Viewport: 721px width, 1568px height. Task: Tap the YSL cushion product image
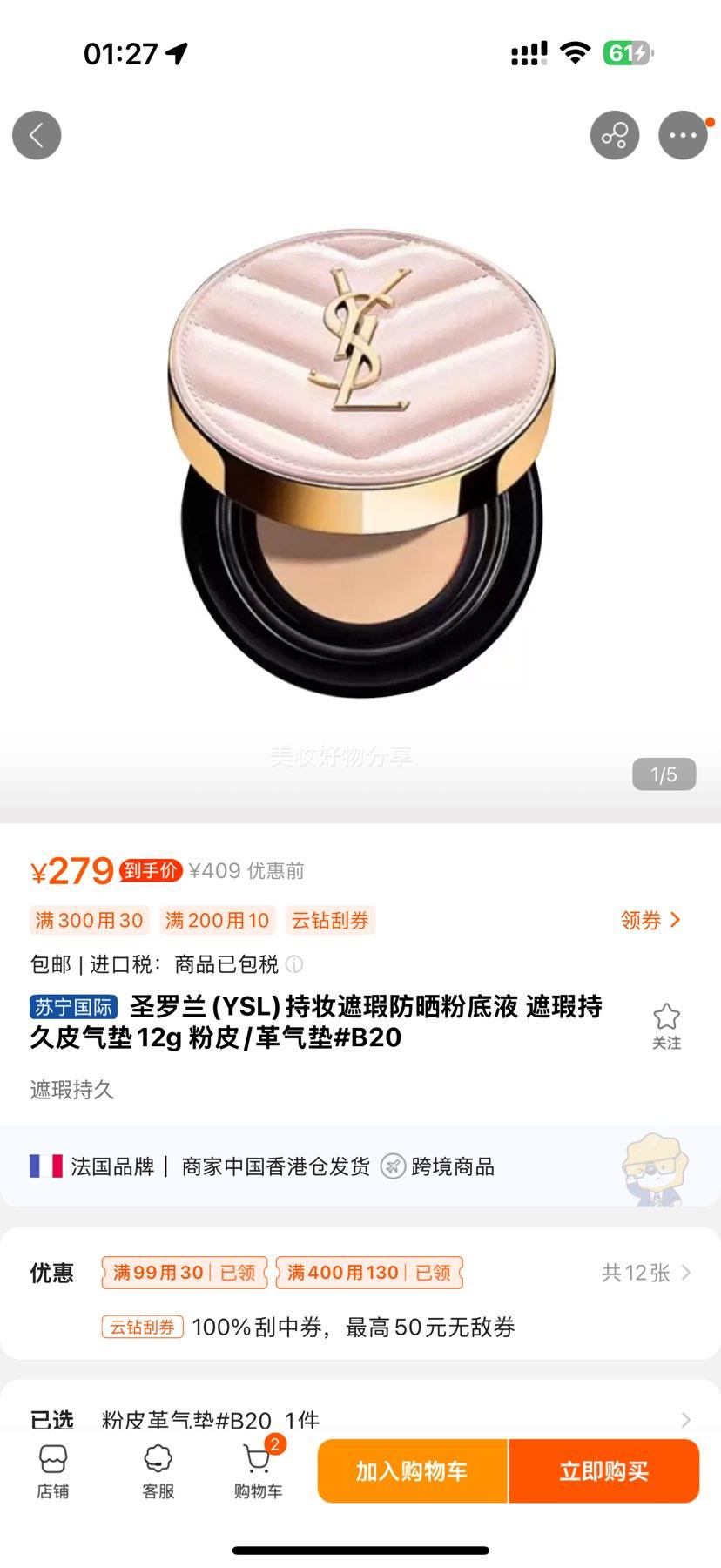(x=360, y=470)
